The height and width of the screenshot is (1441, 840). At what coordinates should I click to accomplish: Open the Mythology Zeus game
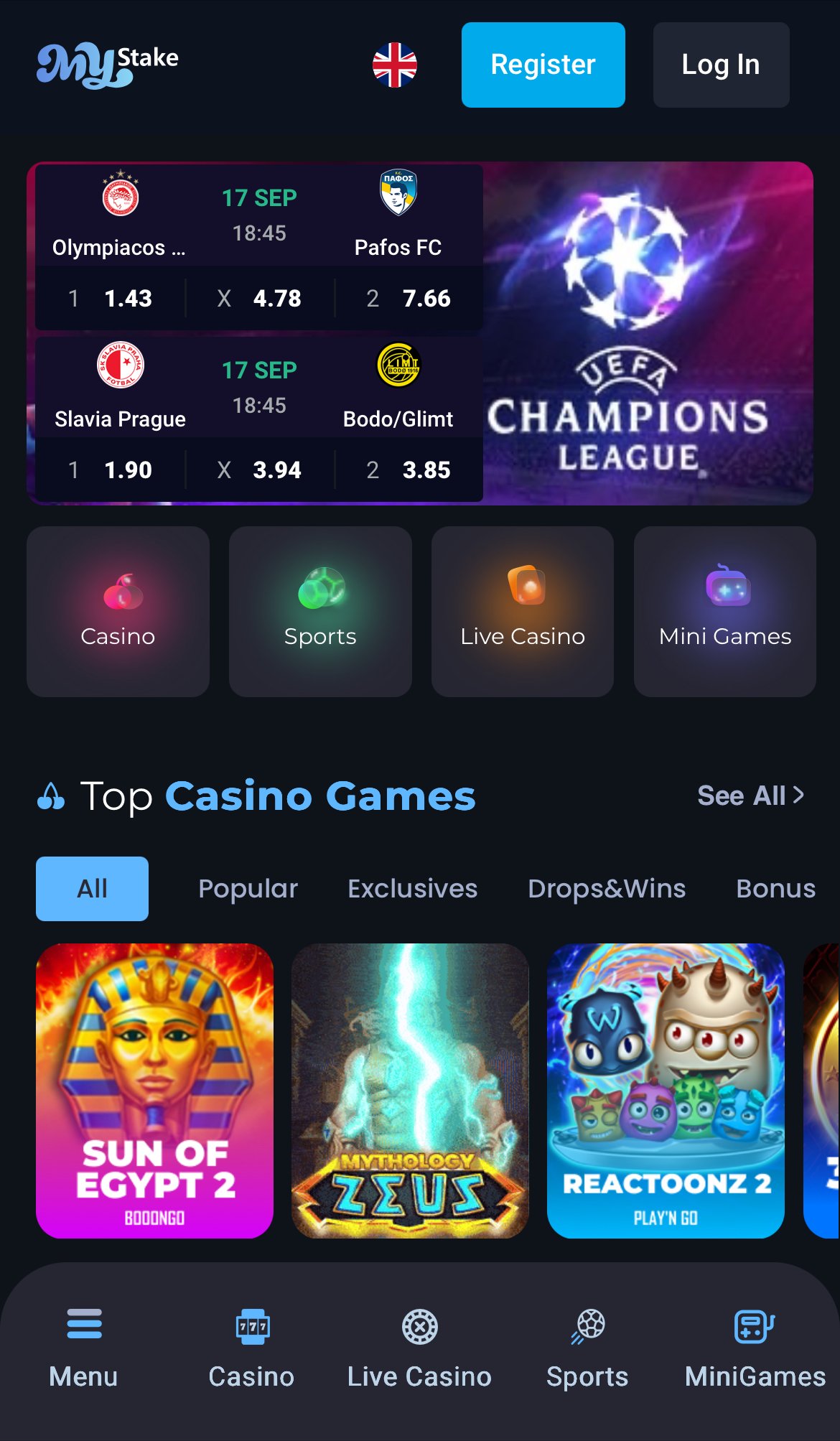tap(410, 1090)
